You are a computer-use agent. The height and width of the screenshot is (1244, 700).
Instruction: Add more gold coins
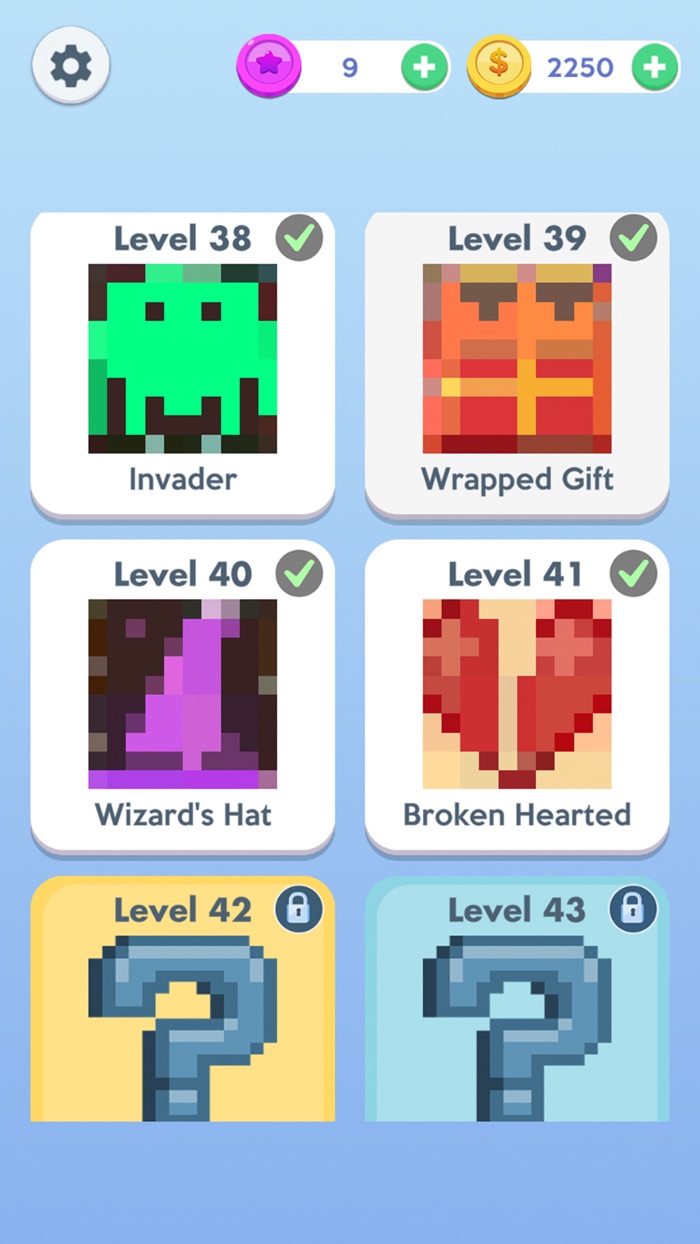654,67
